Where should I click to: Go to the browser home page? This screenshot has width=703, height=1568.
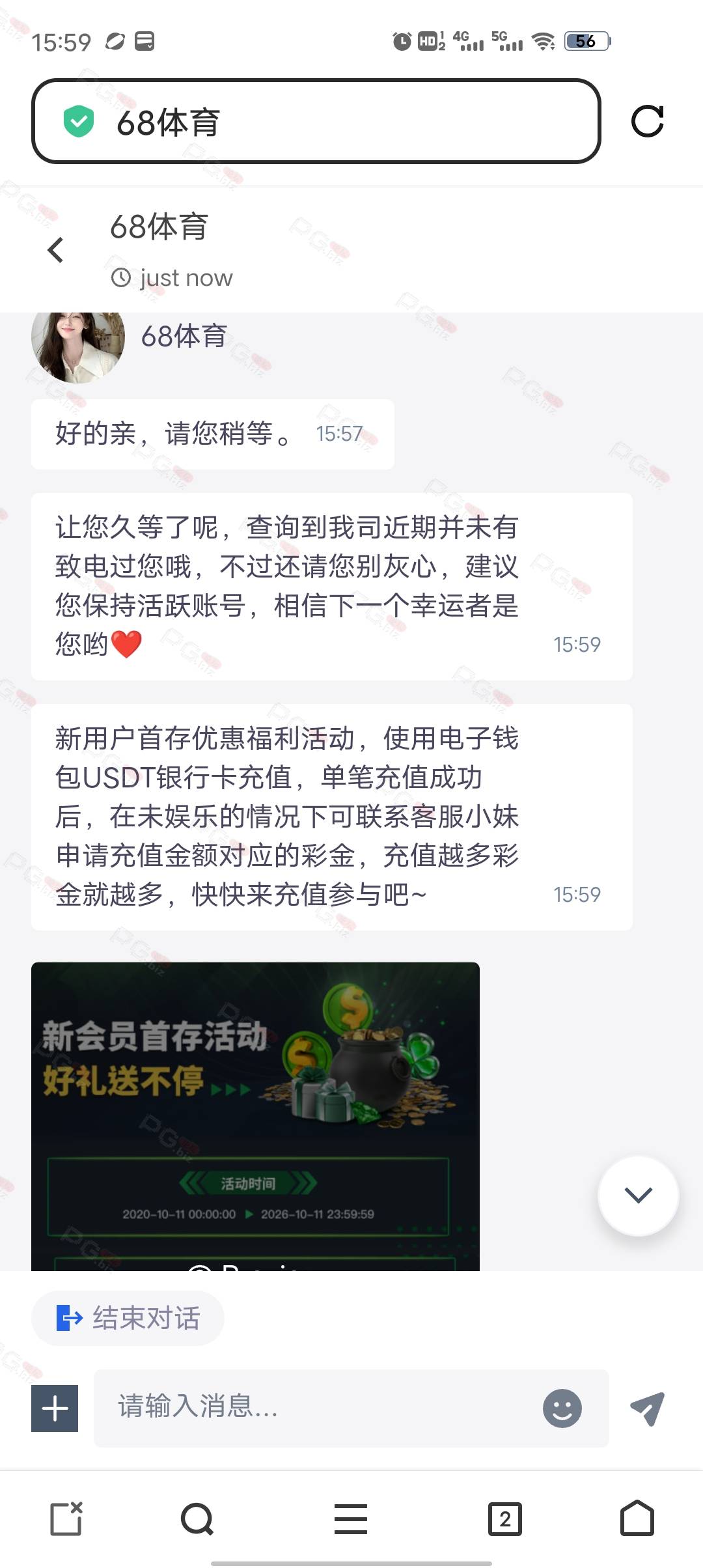click(x=637, y=1519)
